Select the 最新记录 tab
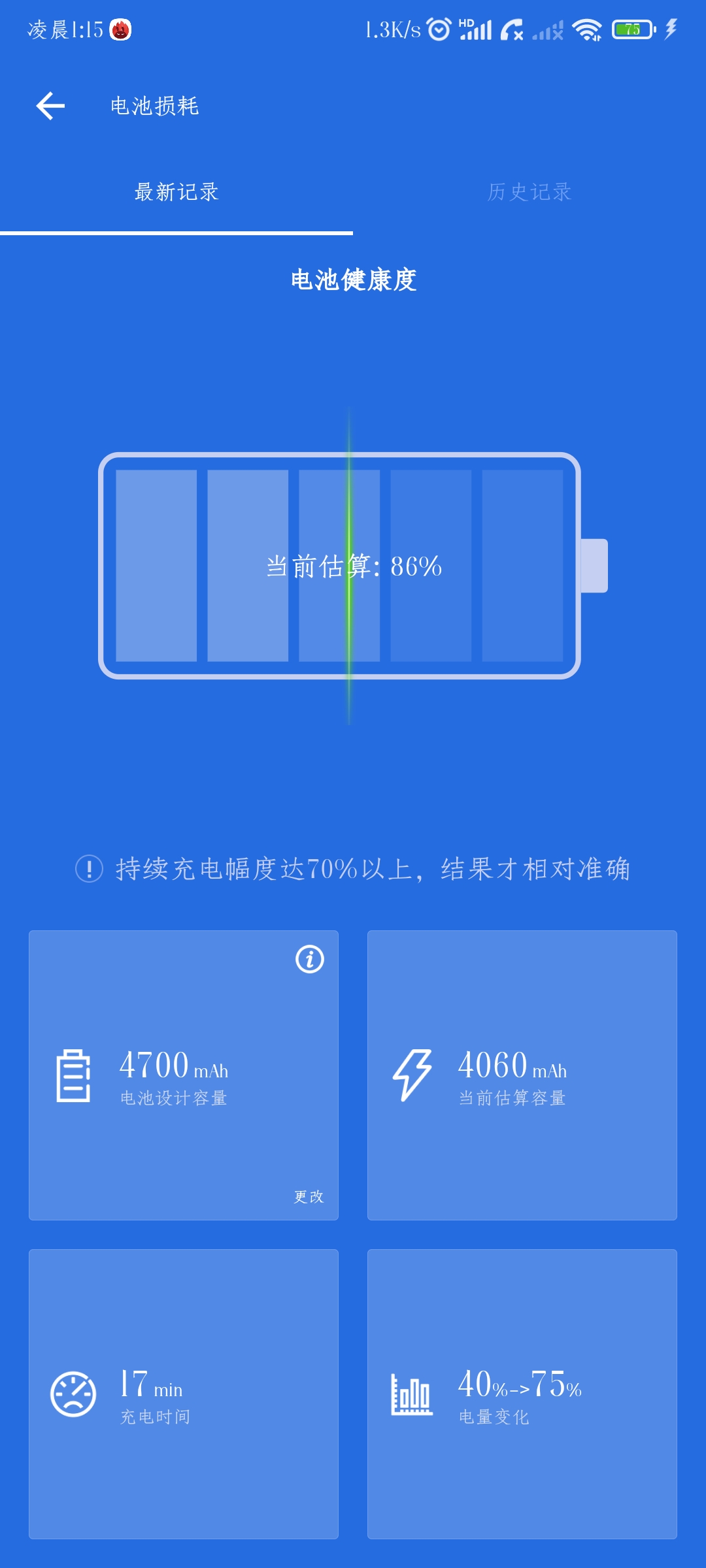 click(x=176, y=192)
